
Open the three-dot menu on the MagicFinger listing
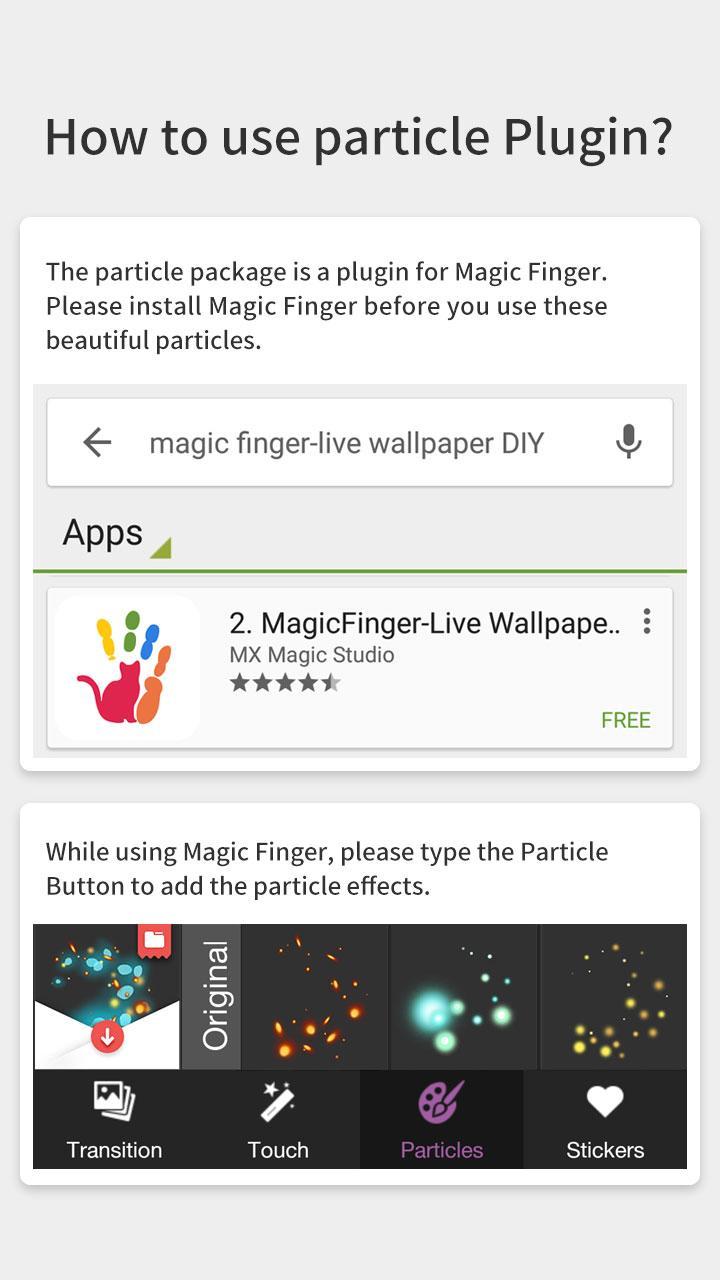click(x=646, y=621)
